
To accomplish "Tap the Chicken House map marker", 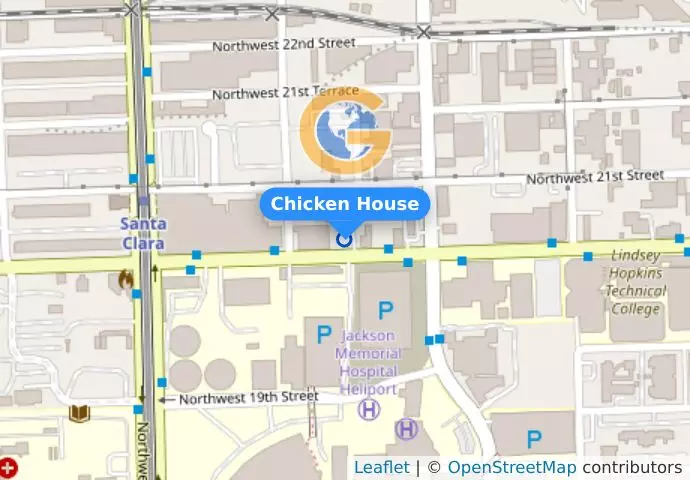I will [345, 238].
